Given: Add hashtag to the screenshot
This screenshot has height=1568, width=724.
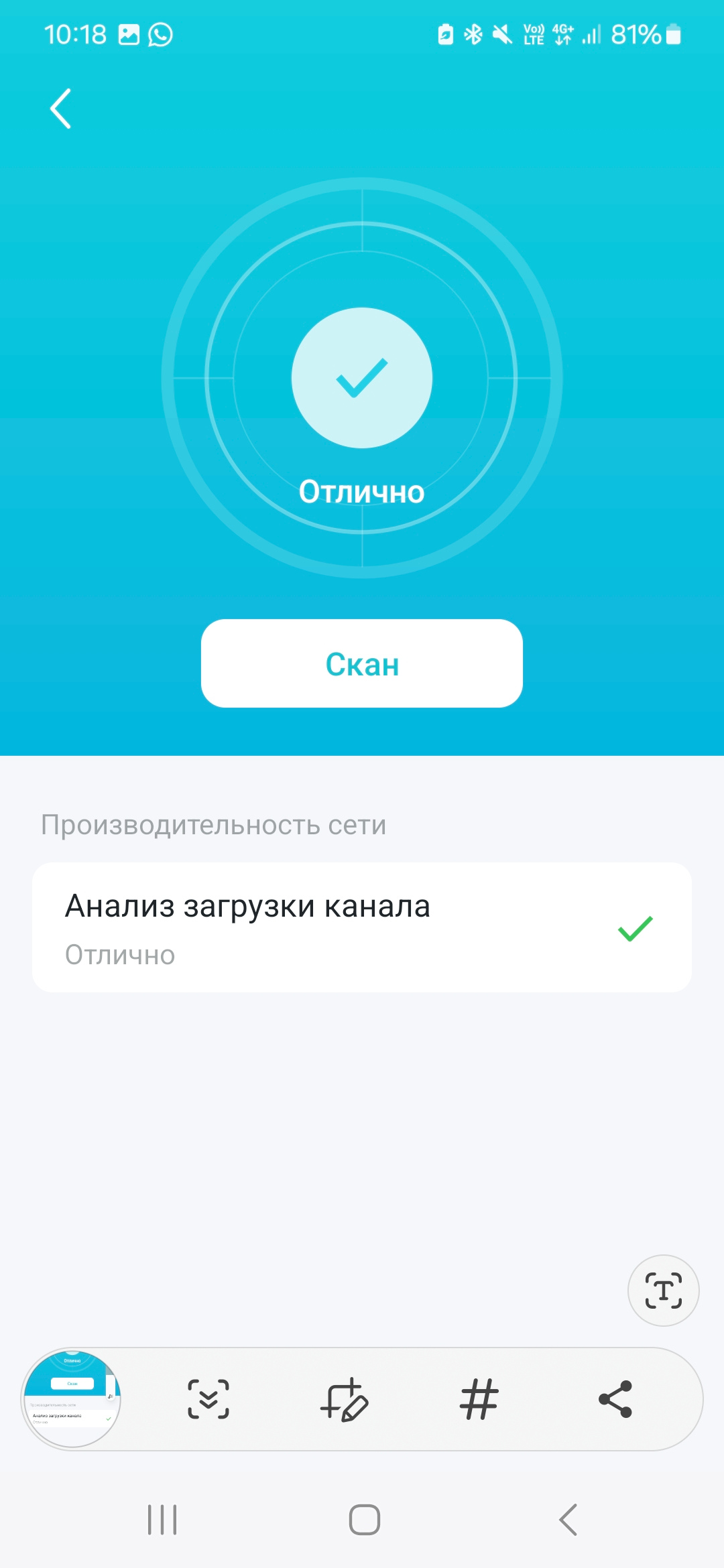Looking at the screenshot, I should [479, 1399].
